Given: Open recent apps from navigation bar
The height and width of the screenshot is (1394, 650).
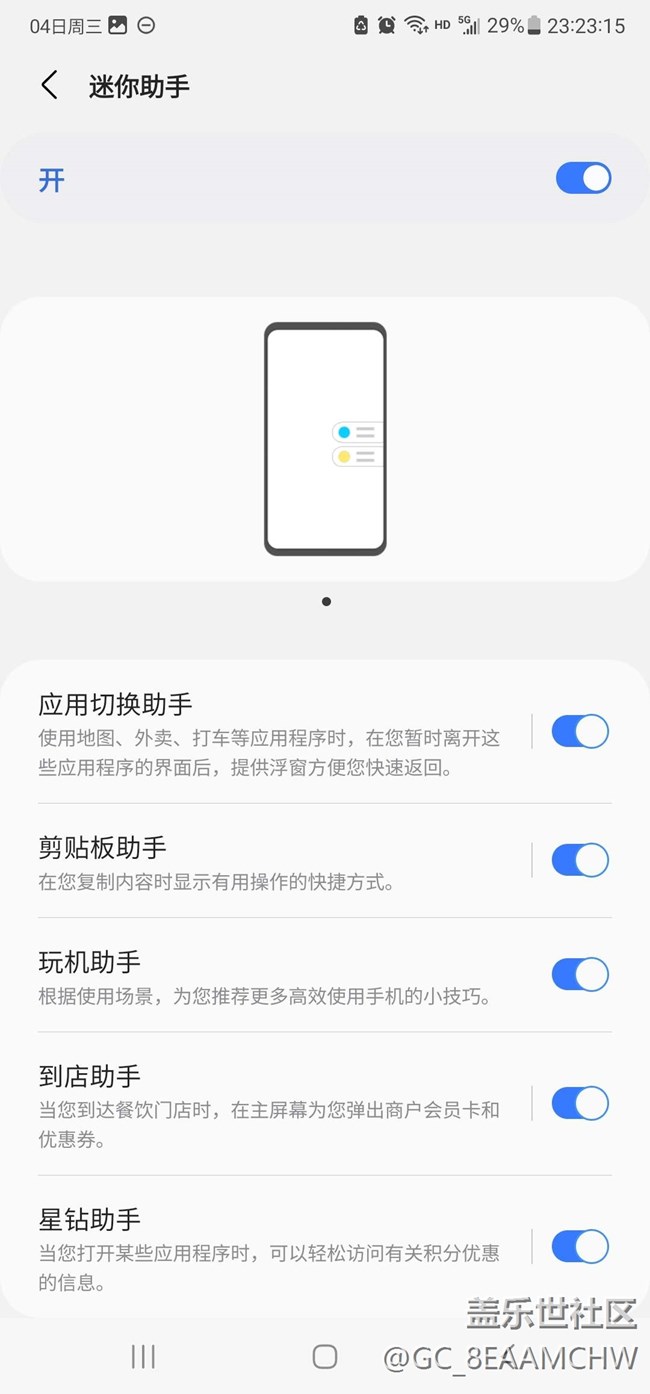Looking at the screenshot, I should tap(143, 1357).
